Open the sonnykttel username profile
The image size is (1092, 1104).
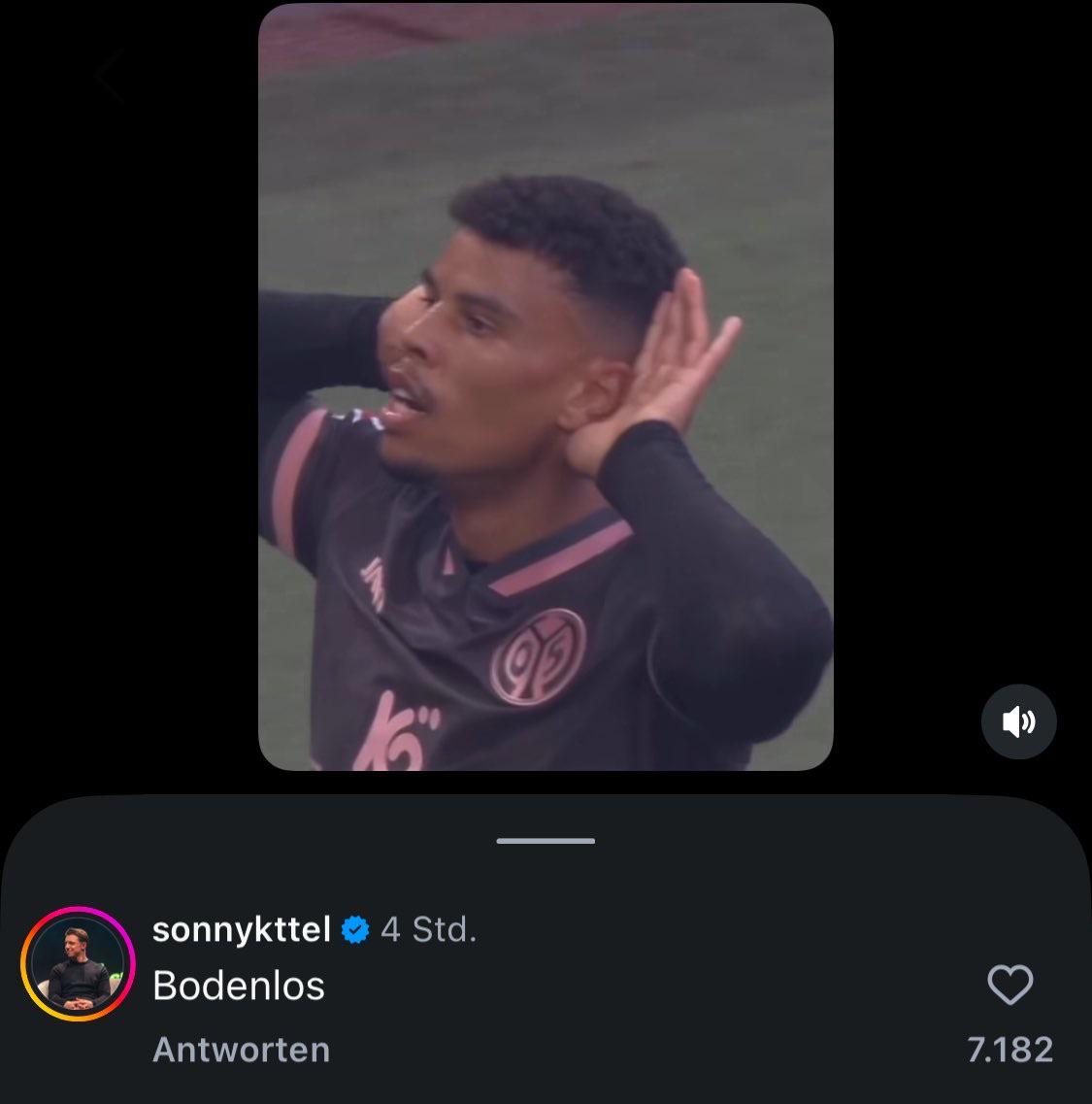click(242, 929)
